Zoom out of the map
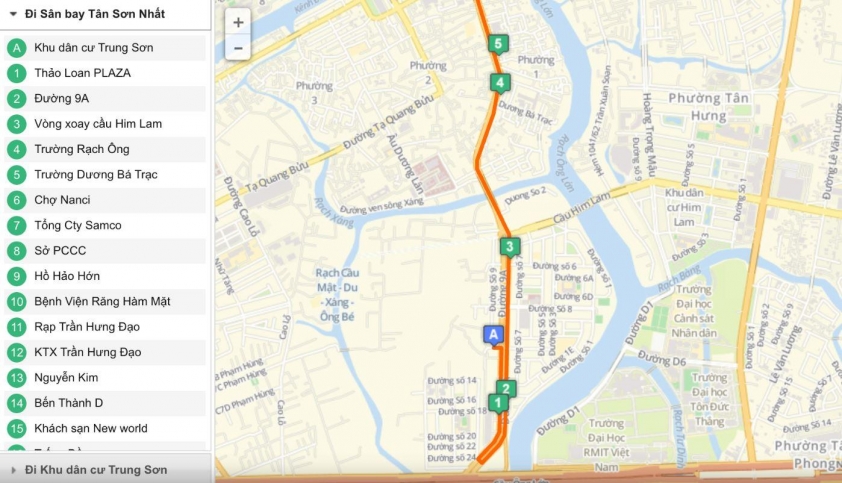 (x=238, y=47)
